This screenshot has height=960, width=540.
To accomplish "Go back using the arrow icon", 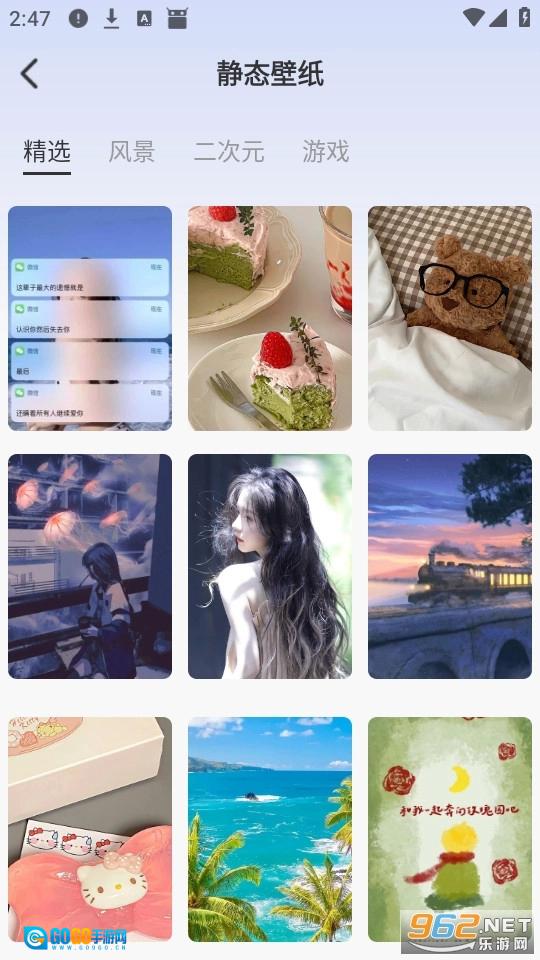I will (x=29, y=74).
